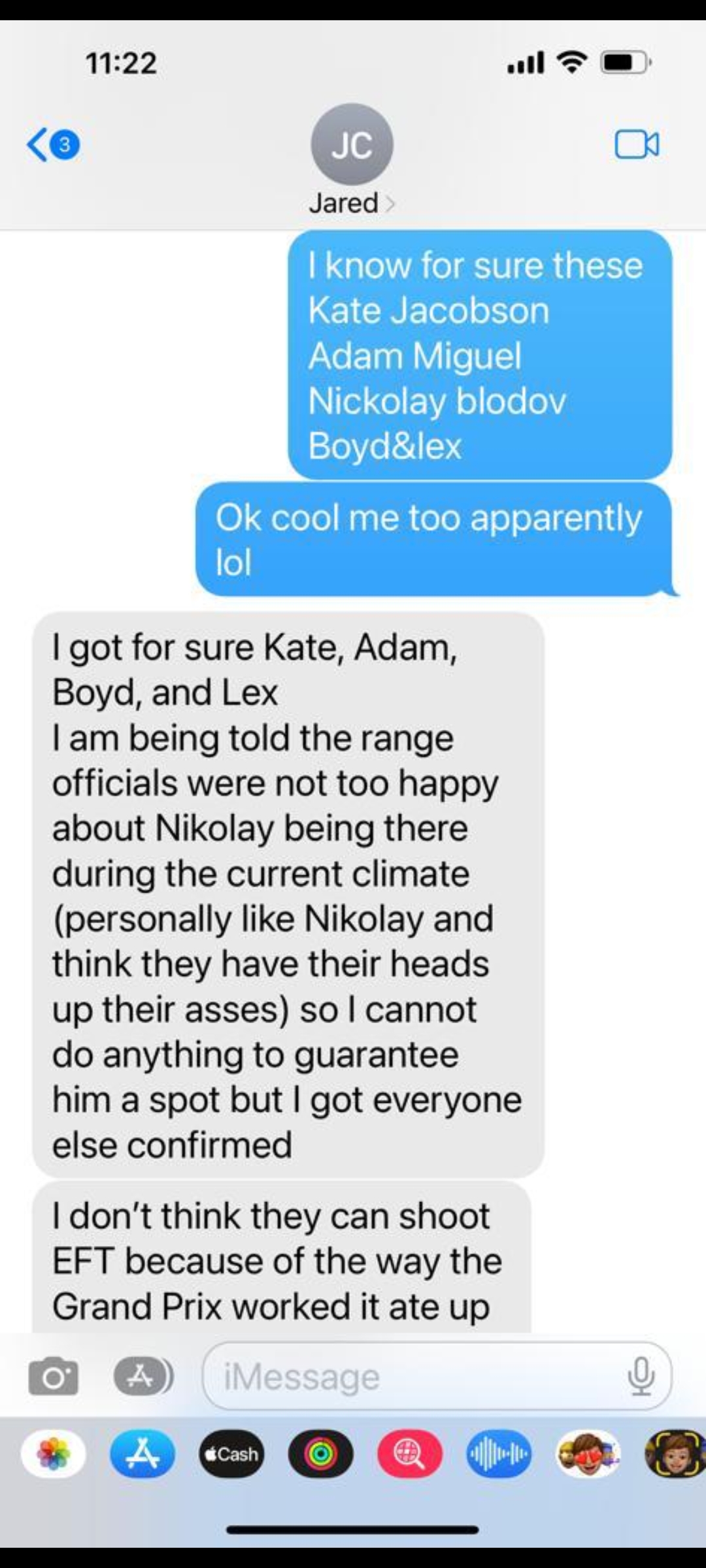Open the camera to attach a photo
The width and height of the screenshot is (706, 1568).
pos(53,1377)
